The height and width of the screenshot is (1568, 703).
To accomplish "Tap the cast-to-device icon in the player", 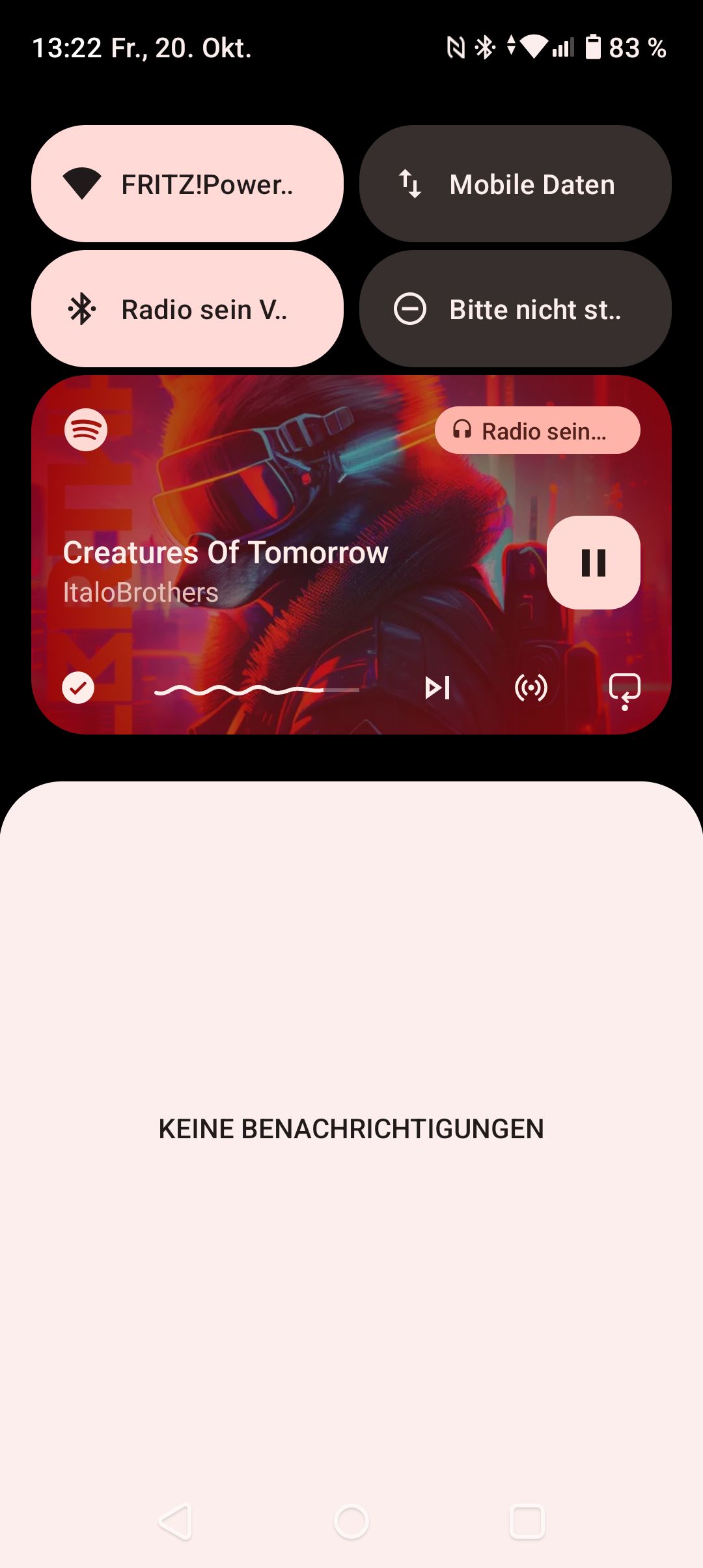I will coord(624,689).
